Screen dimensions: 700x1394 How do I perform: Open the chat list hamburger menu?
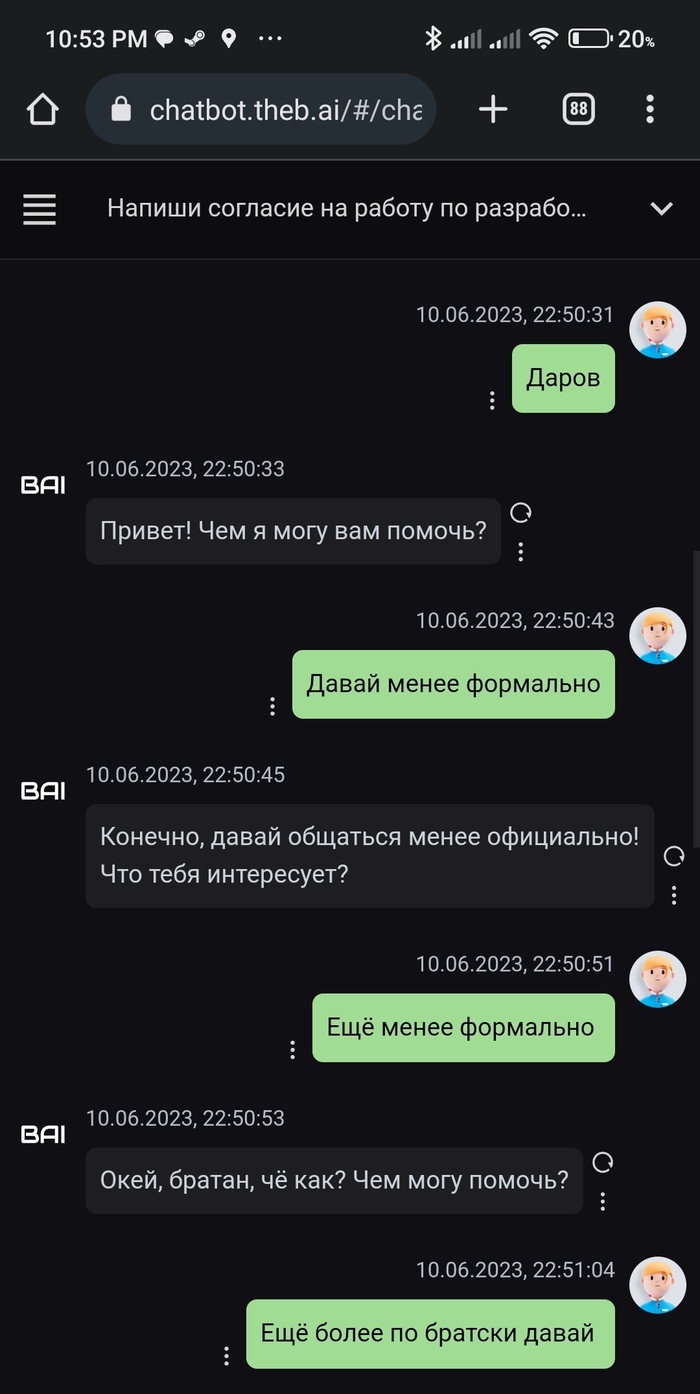(40, 209)
